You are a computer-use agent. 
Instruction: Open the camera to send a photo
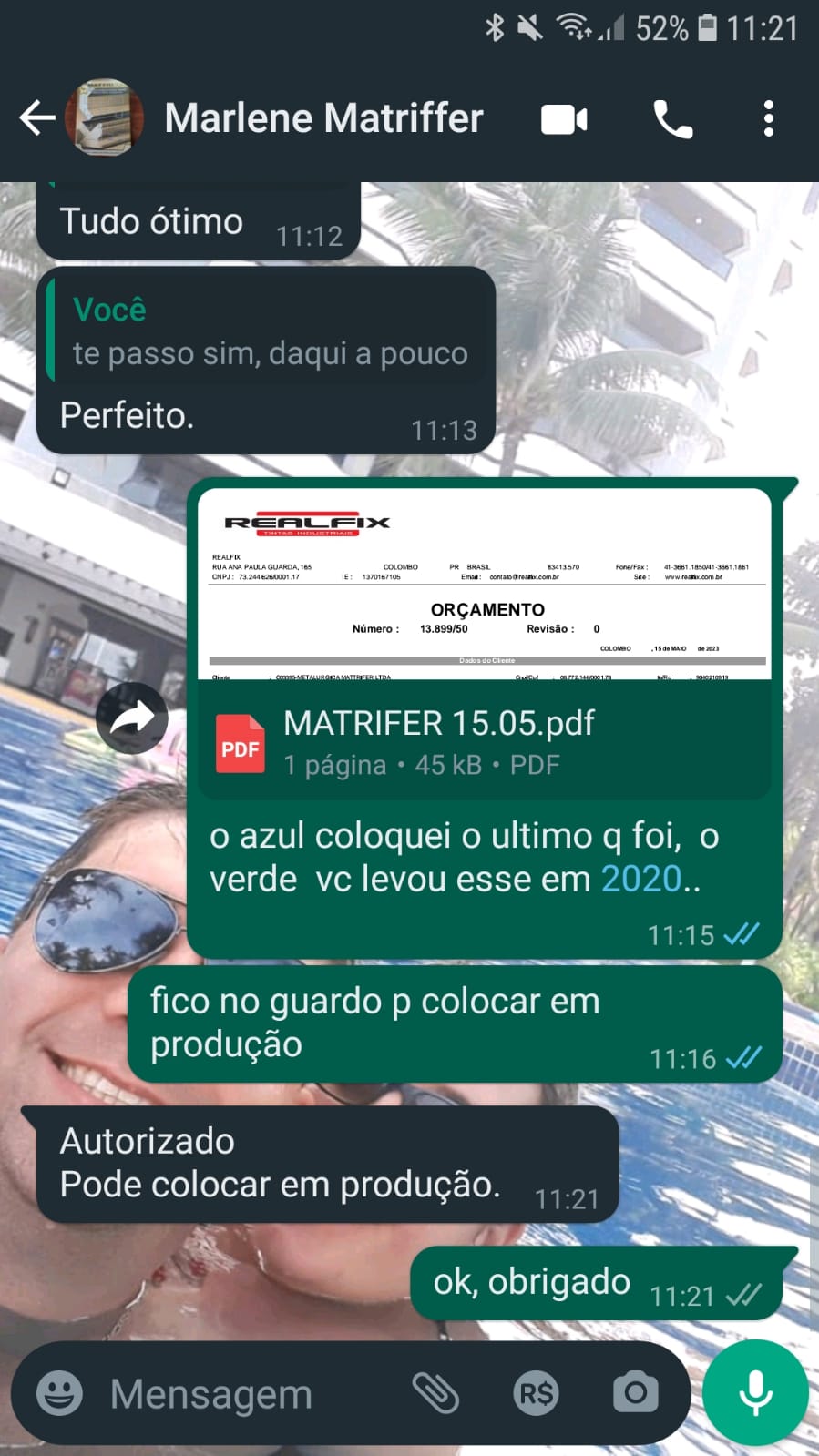pyautogui.click(x=635, y=1393)
